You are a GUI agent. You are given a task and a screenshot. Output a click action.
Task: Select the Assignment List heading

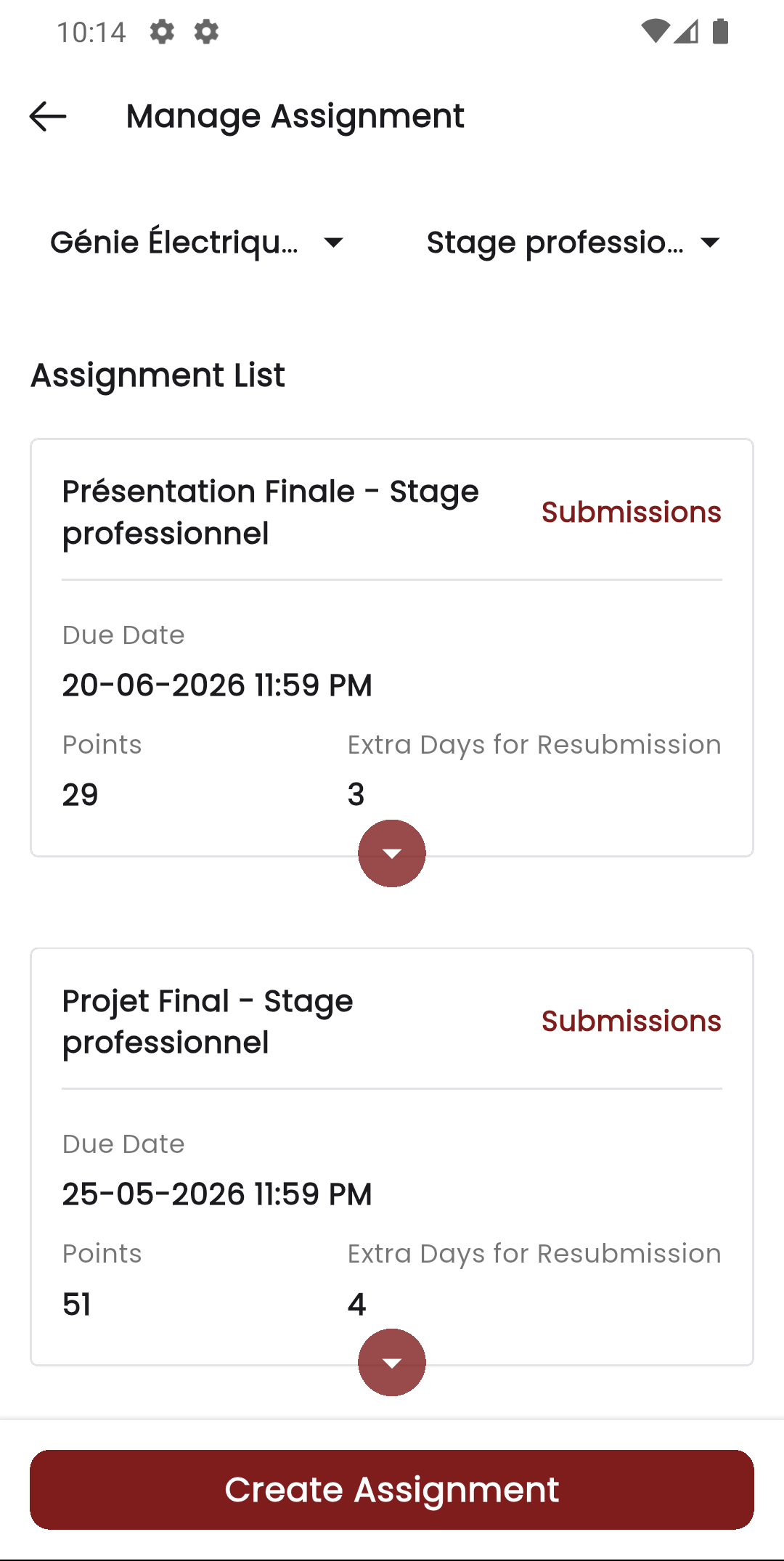coord(157,375)
